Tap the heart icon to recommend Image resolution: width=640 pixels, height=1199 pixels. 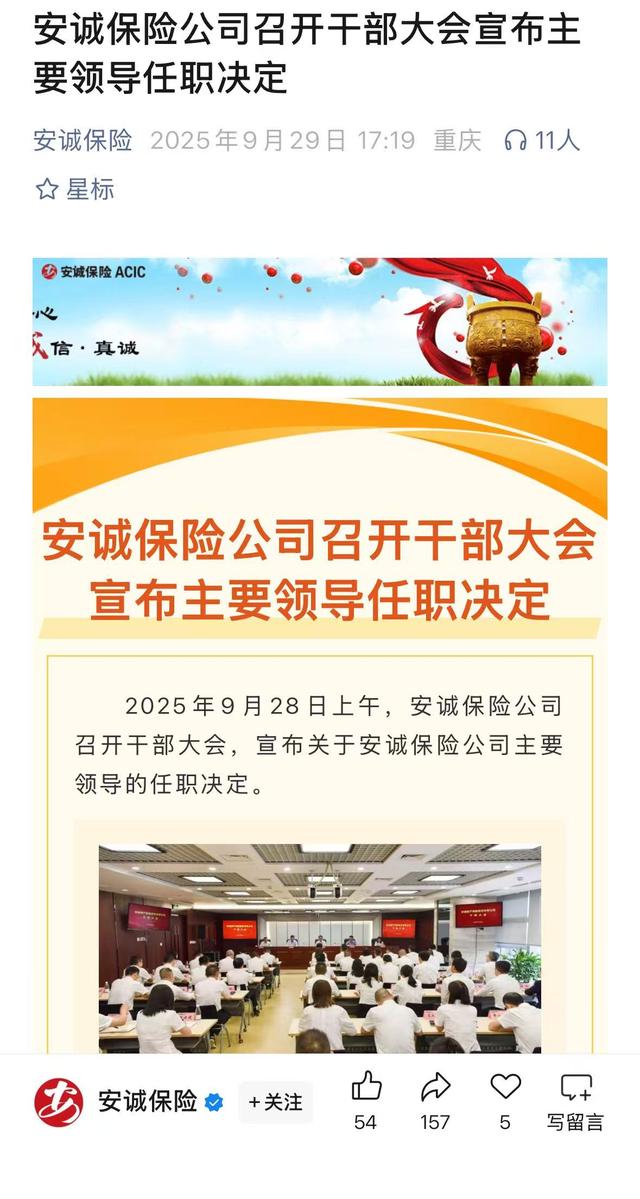(x=505, y=1087)
